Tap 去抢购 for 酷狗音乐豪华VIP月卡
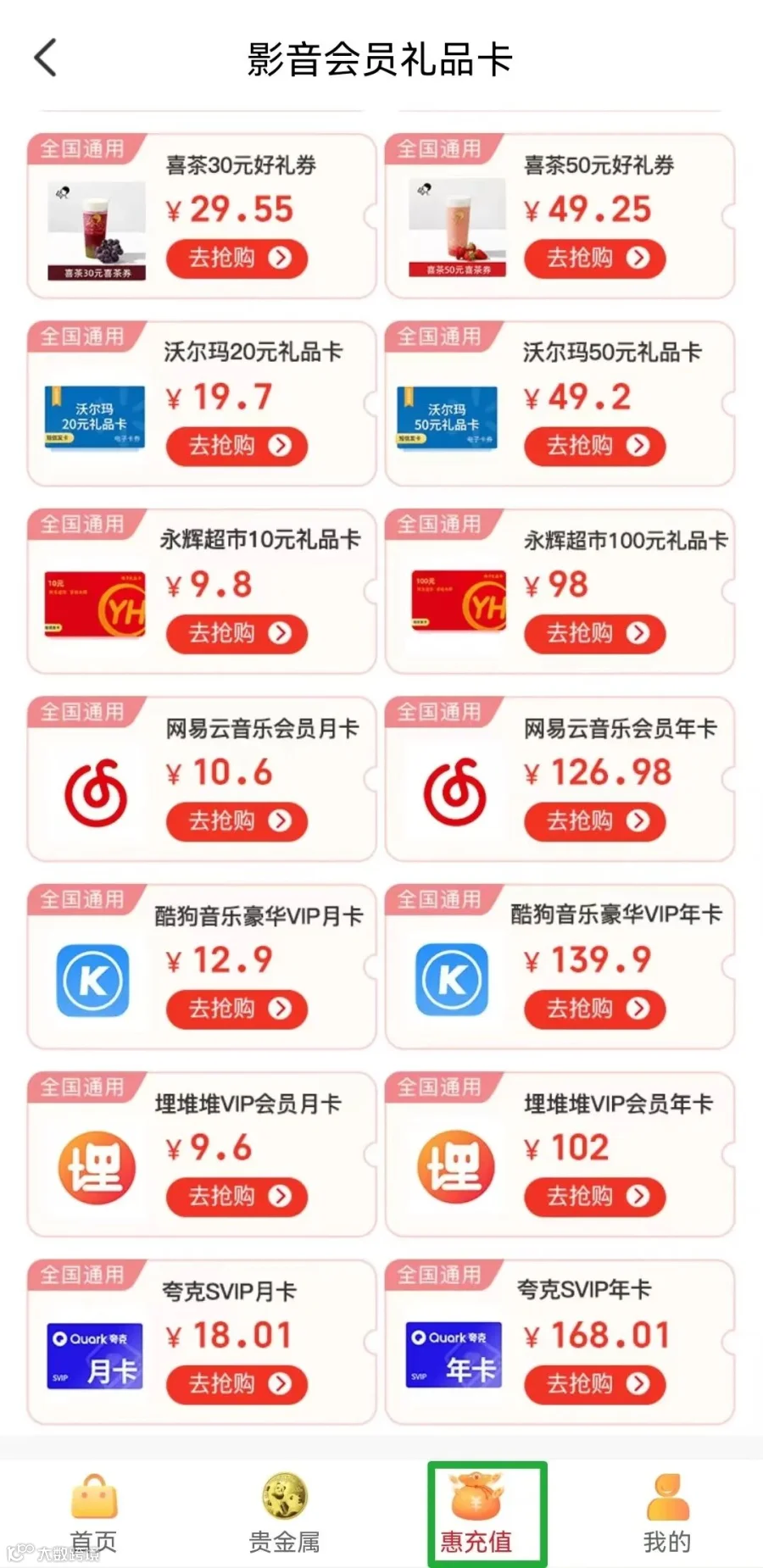Screen dimensions: 763x1568 tap(237, 1009)
